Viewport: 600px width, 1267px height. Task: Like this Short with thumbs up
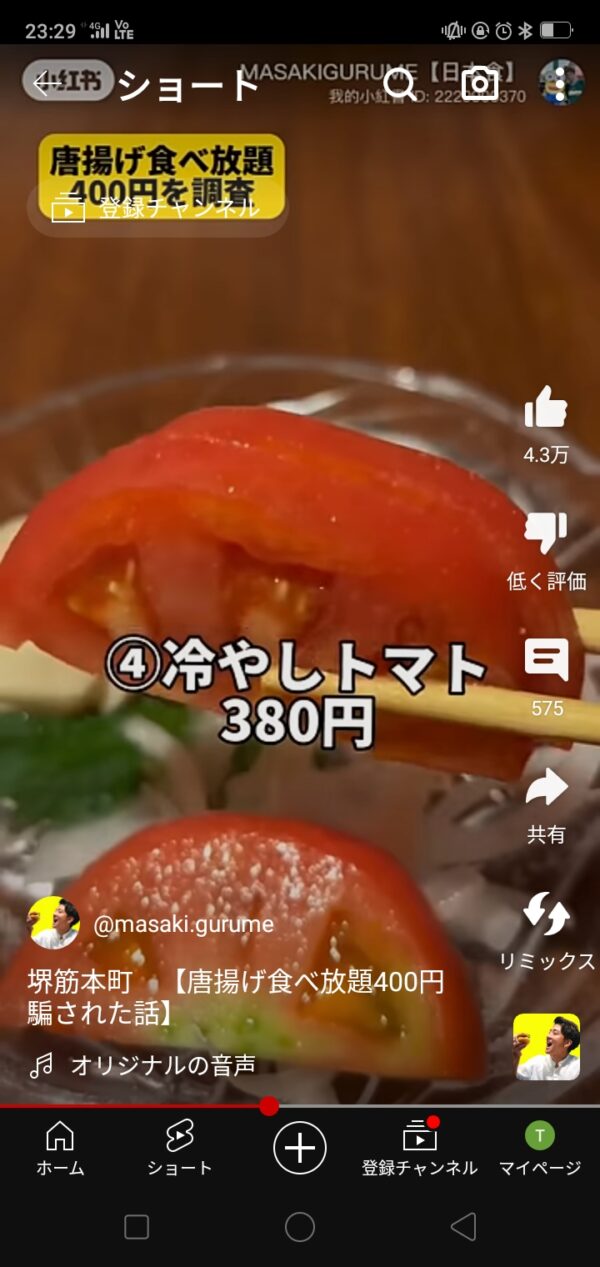point(545,409)
